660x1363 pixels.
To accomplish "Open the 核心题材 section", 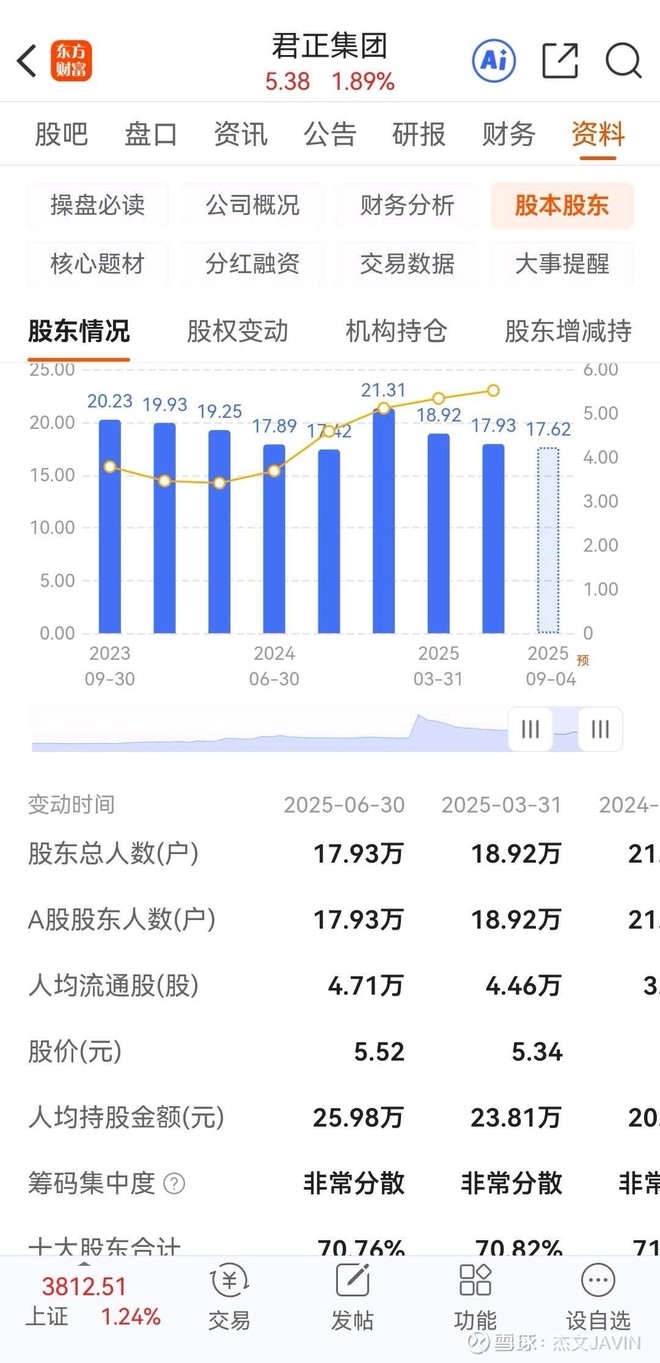I will [x=98, y=264].
